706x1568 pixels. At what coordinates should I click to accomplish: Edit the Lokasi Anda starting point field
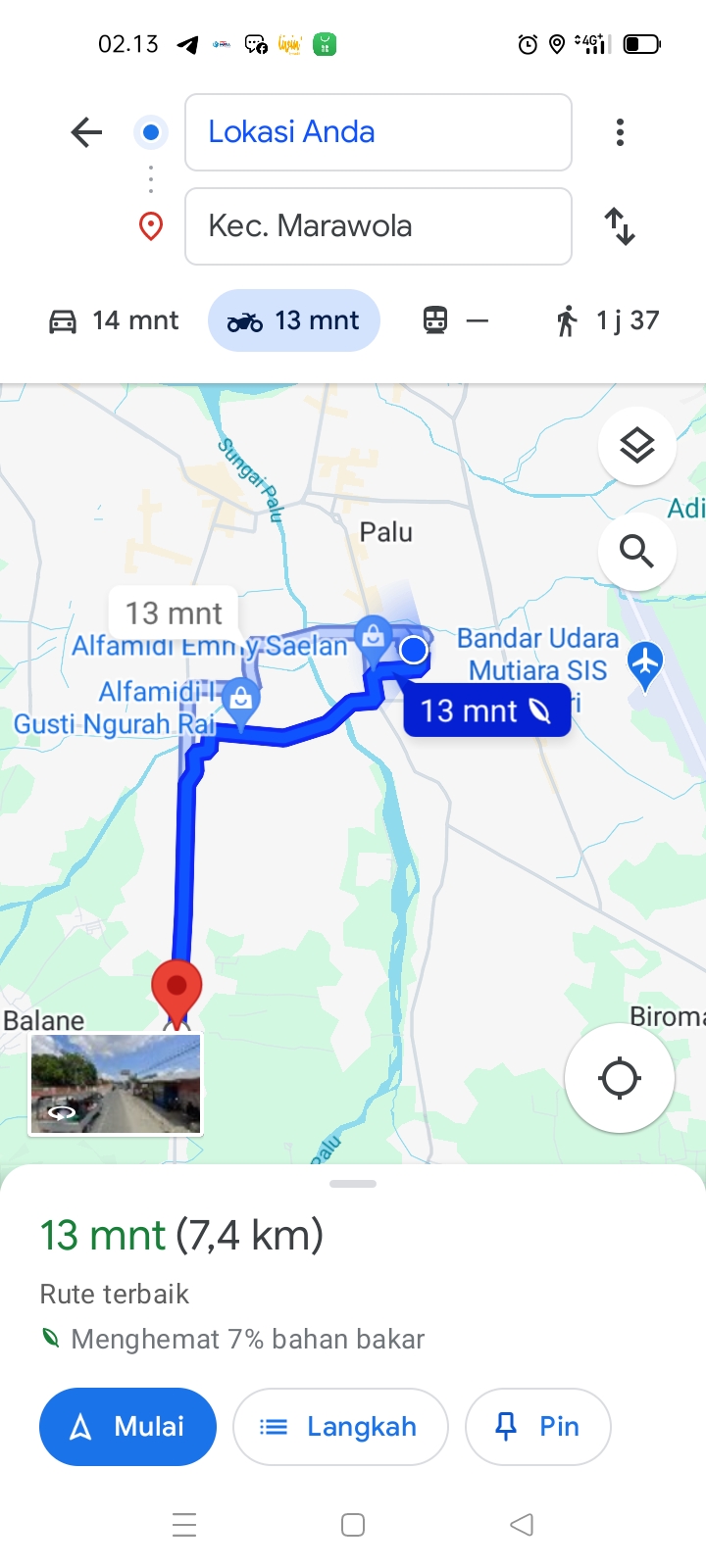coord(378,132)
